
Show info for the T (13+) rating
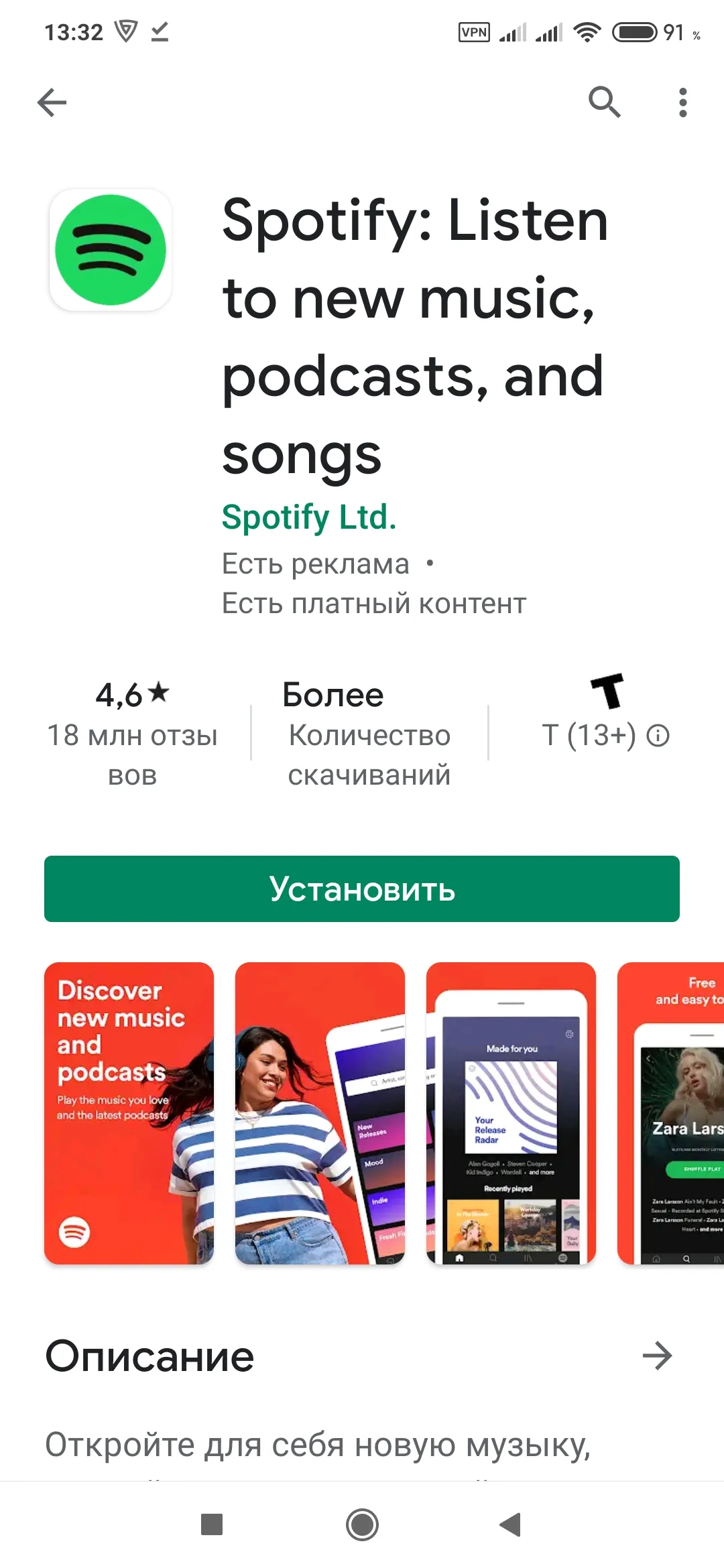click(658, 736)
